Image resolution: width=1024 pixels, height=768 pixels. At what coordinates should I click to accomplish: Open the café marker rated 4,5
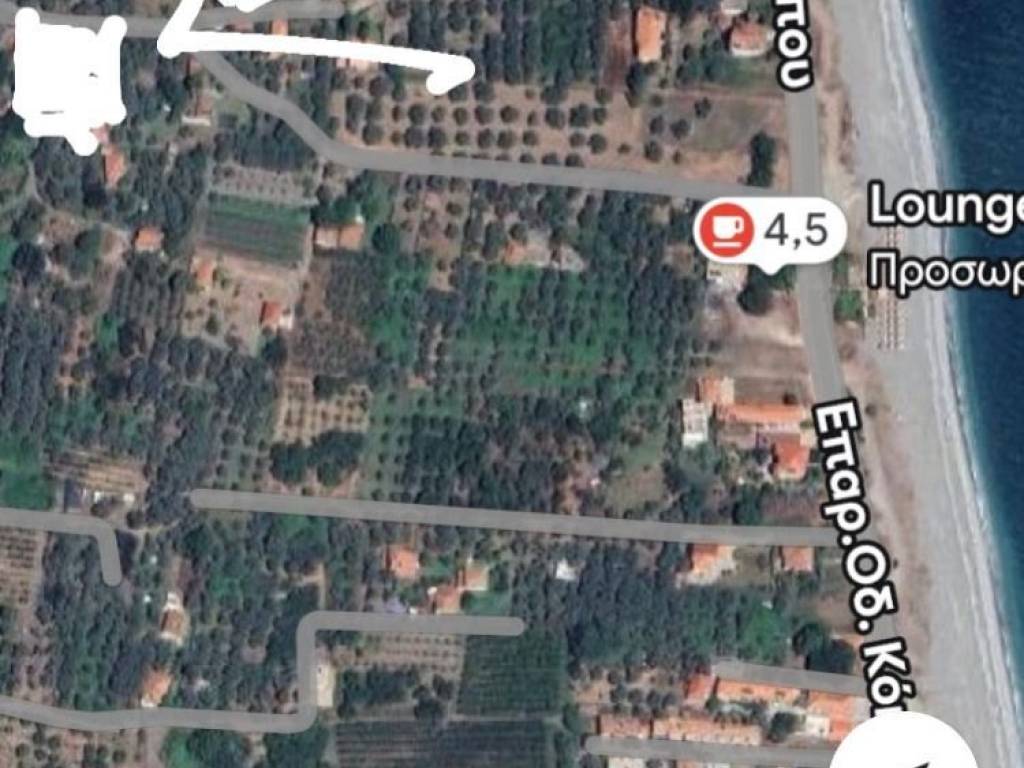pyautogui.click(x=768, y=232)
